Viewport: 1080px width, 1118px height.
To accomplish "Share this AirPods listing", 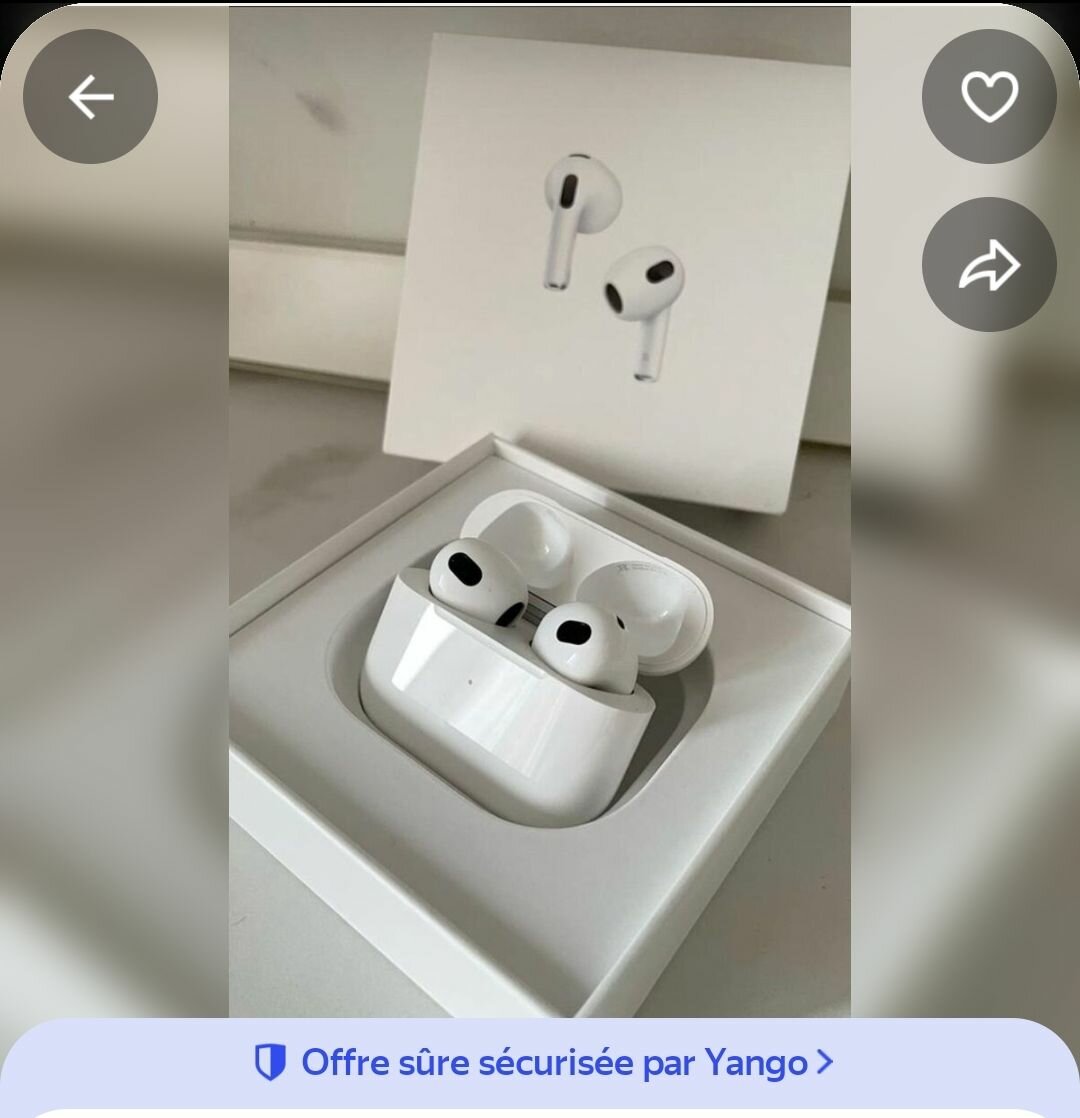I will tap(989, 265).
